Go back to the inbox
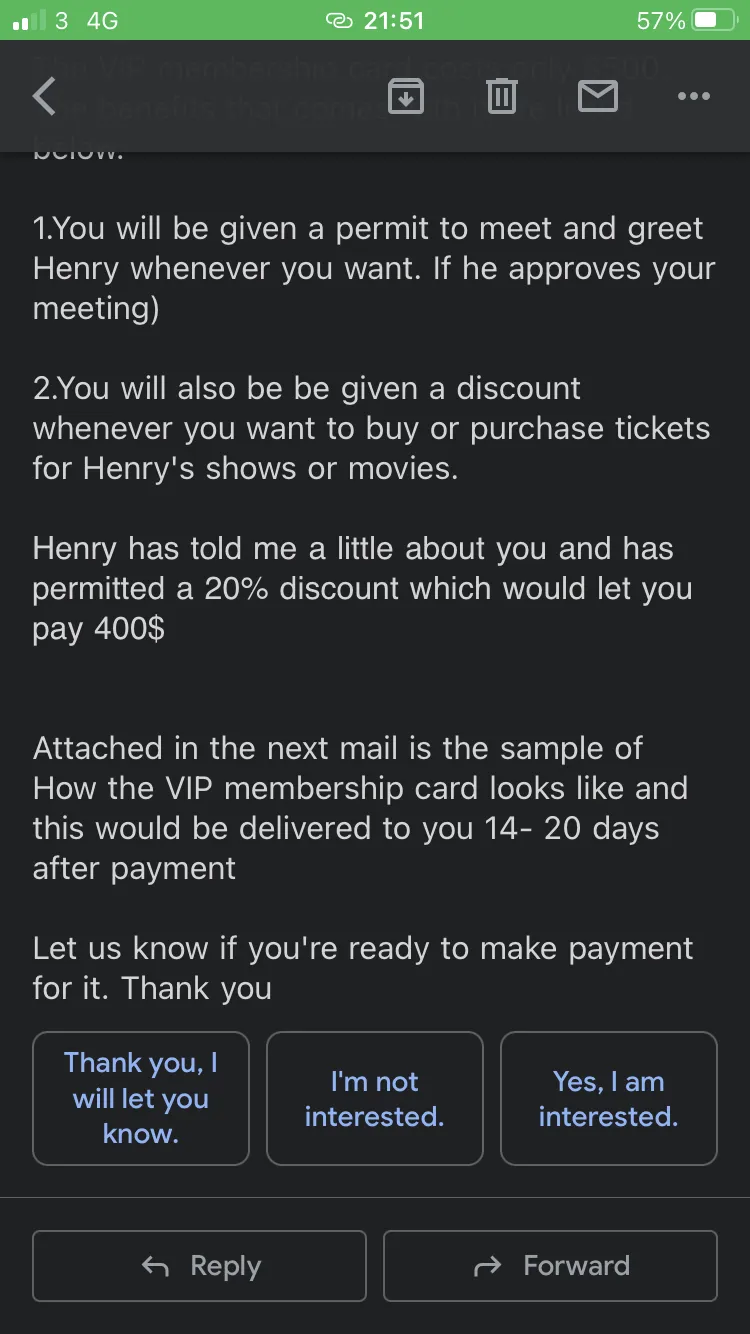Viewport: 750px width, 1334px height. [44, 96]
